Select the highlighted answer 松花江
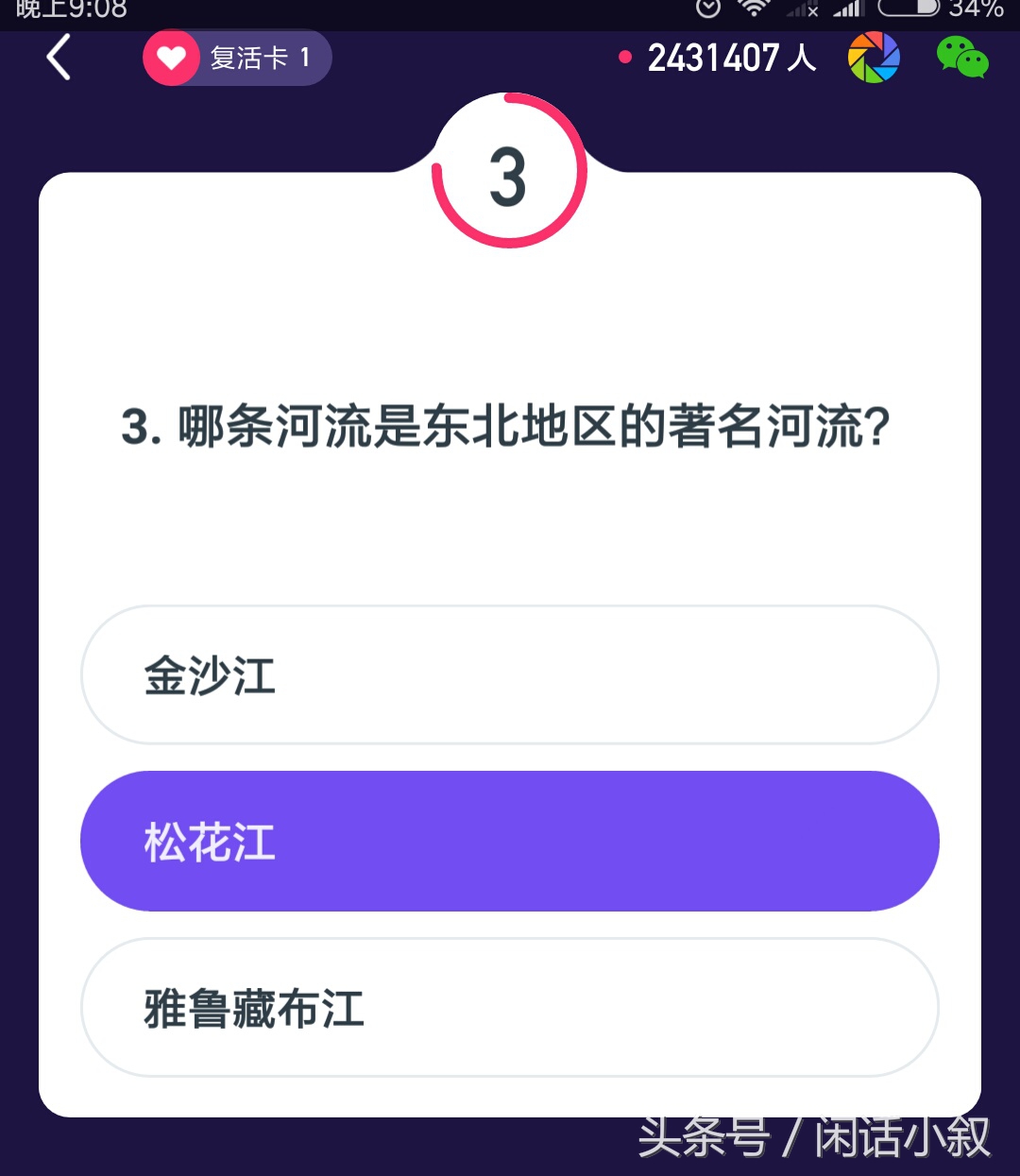1020x1176 pixels. click(x=510, y=842)
